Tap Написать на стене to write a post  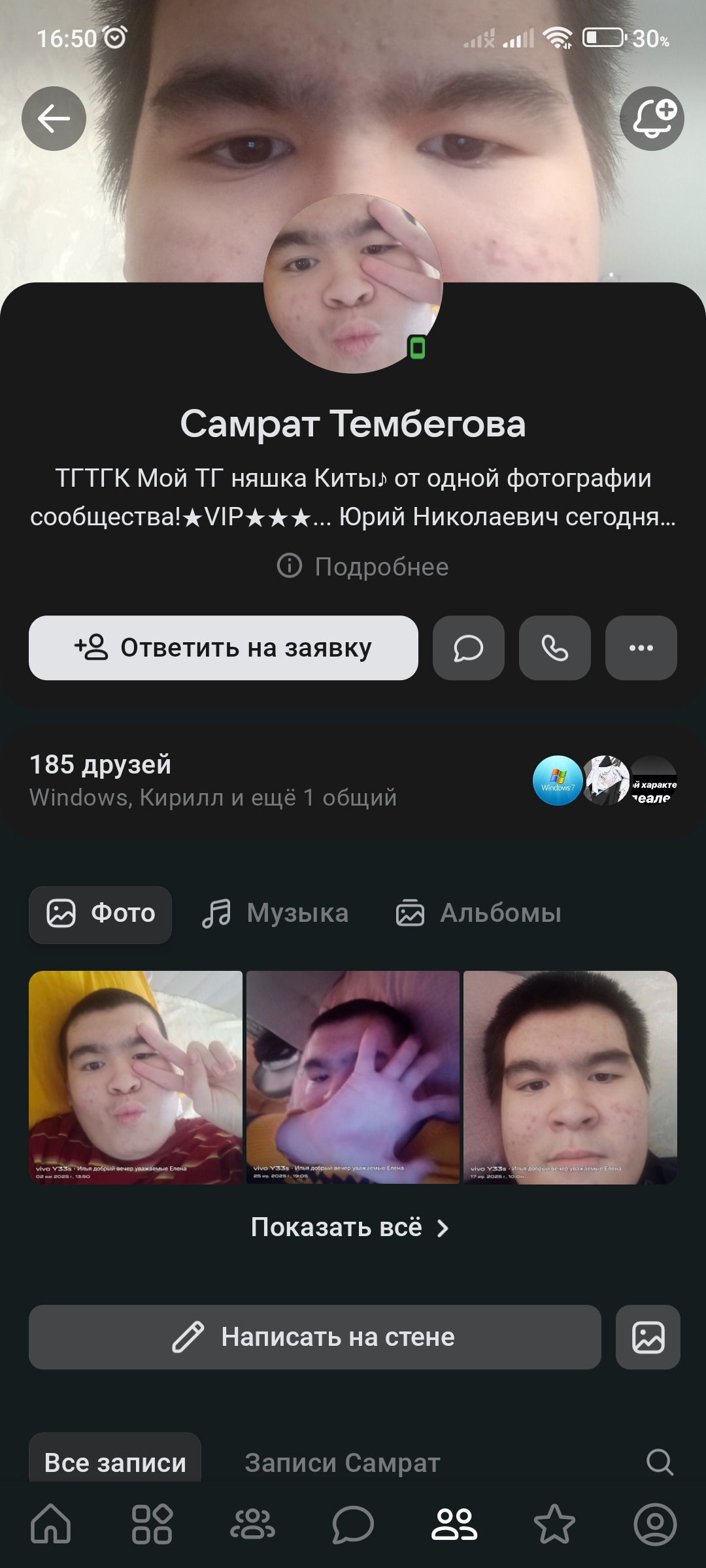pyautogui.click(x=314, y=1337)
